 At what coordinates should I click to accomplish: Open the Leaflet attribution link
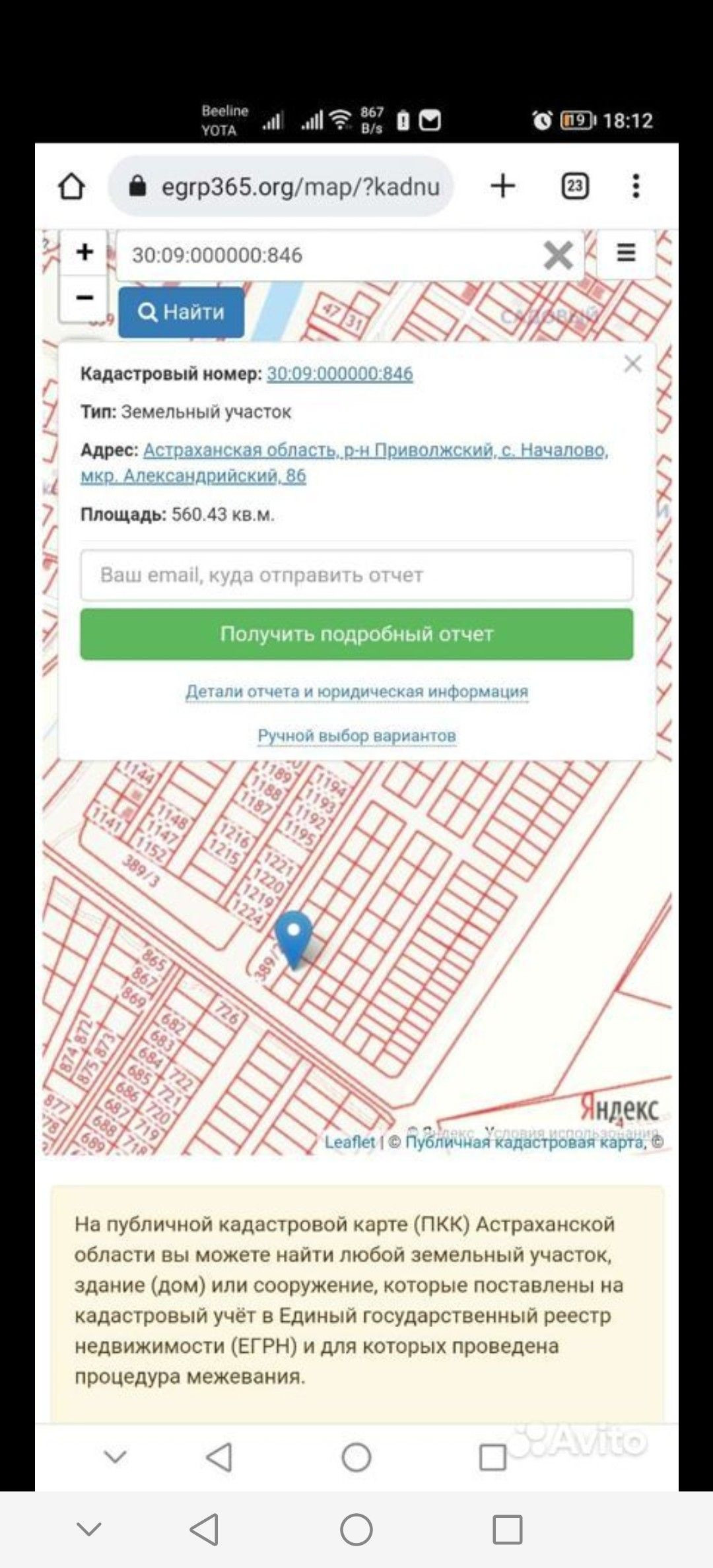point(349,1142)
